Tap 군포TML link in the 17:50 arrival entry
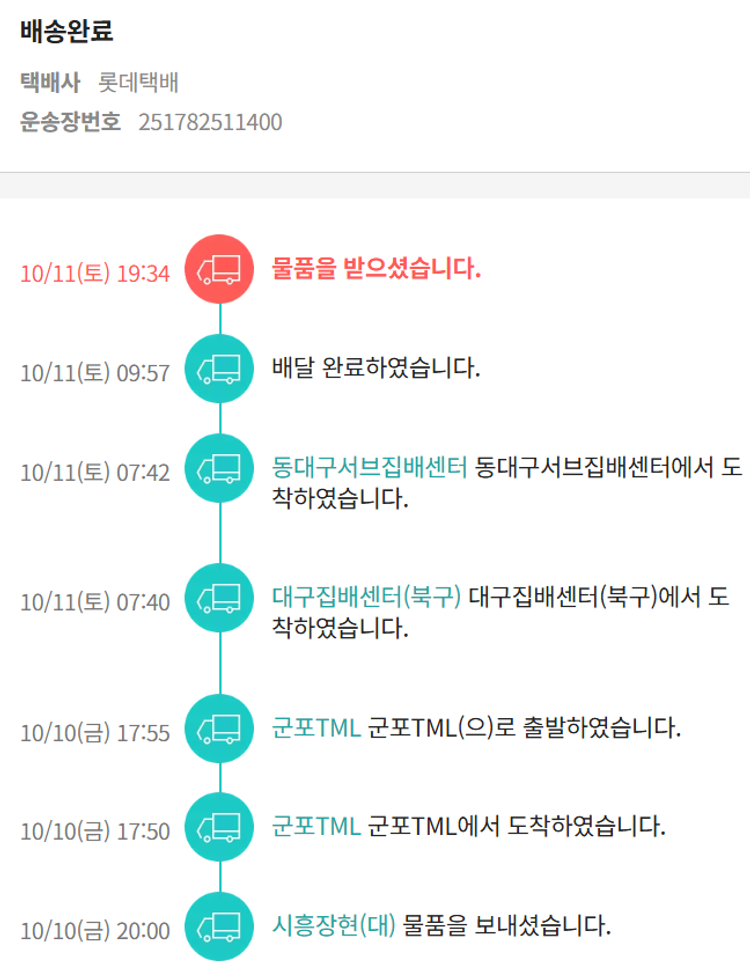 coord(316,826)
